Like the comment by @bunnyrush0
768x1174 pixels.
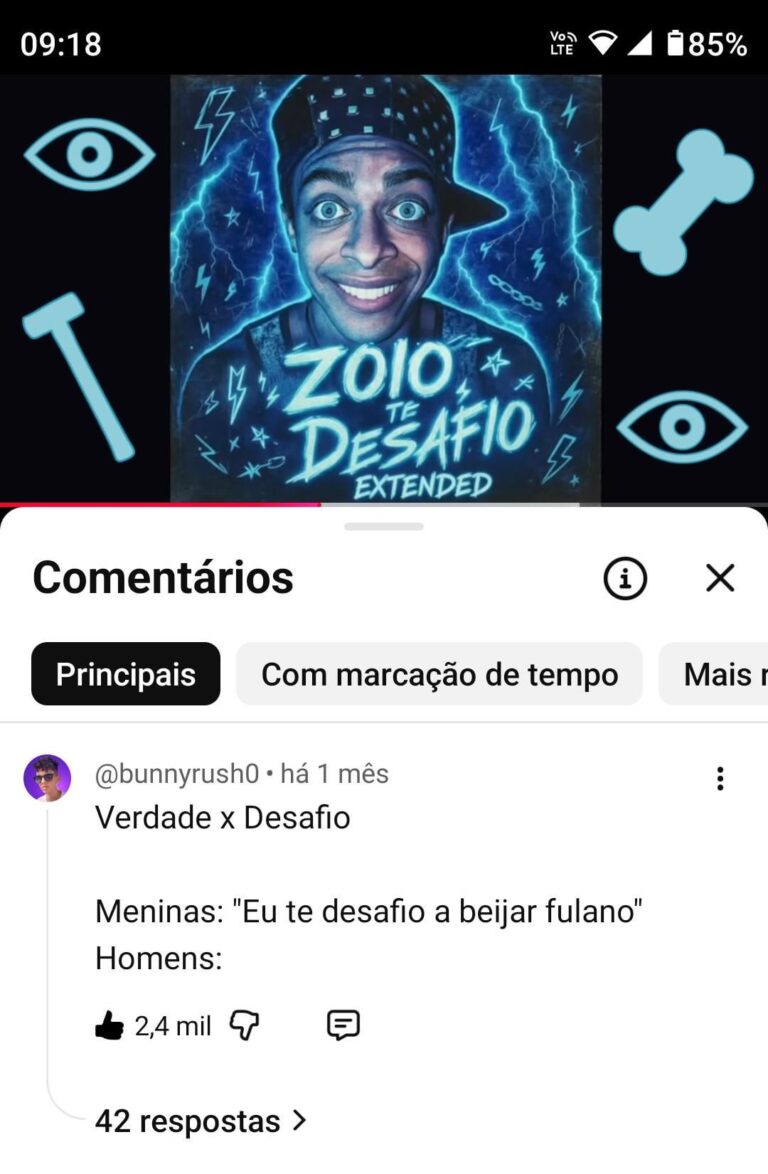coord(110,1025)
